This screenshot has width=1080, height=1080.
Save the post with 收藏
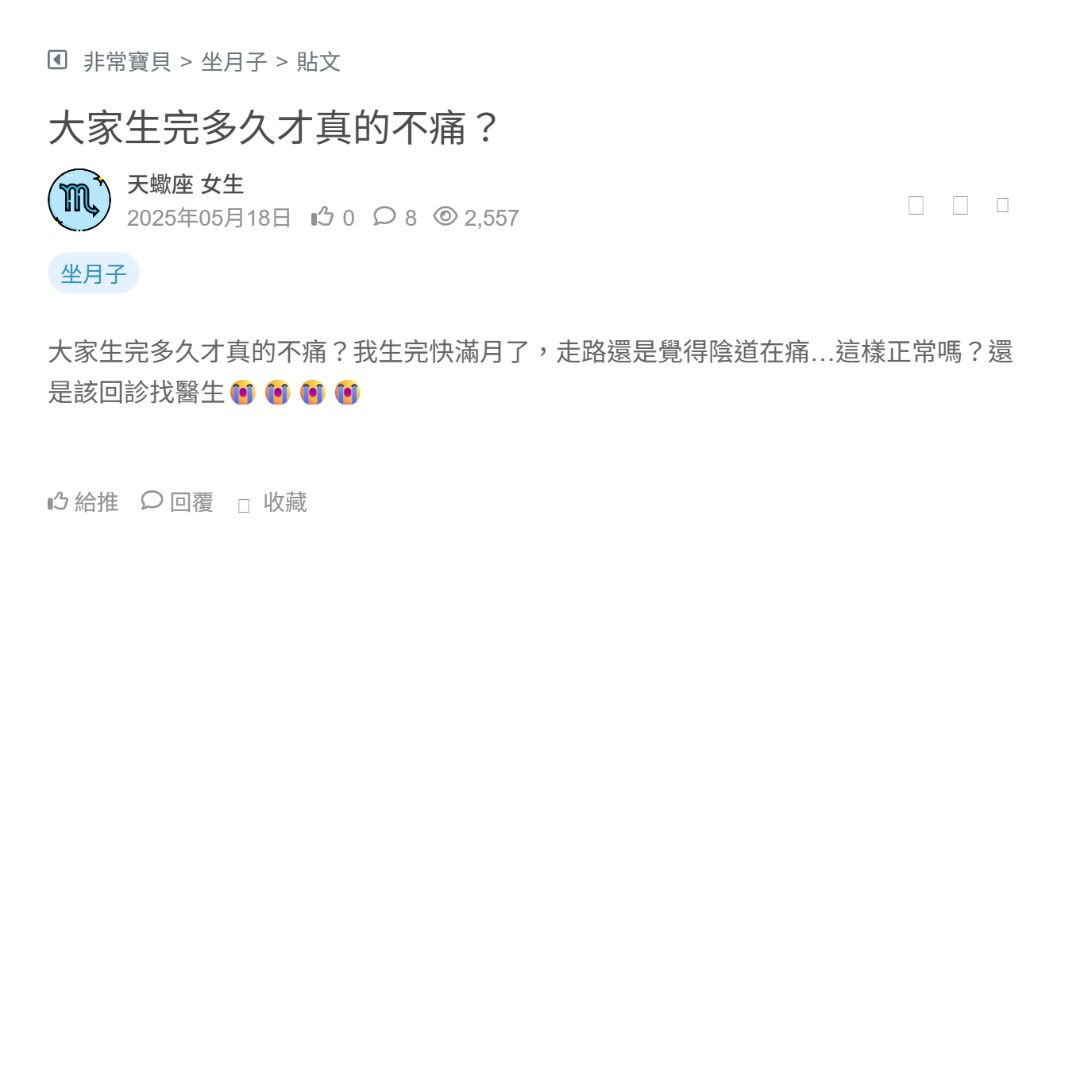pos(273,503)
